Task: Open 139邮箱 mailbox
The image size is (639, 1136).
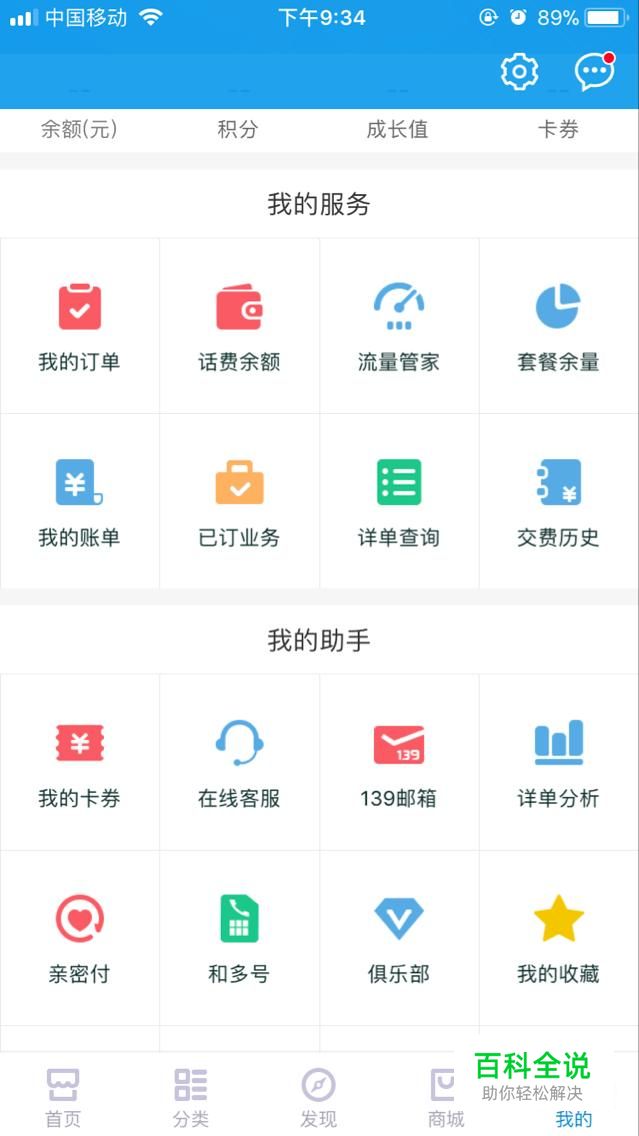Action: point(399,762)
